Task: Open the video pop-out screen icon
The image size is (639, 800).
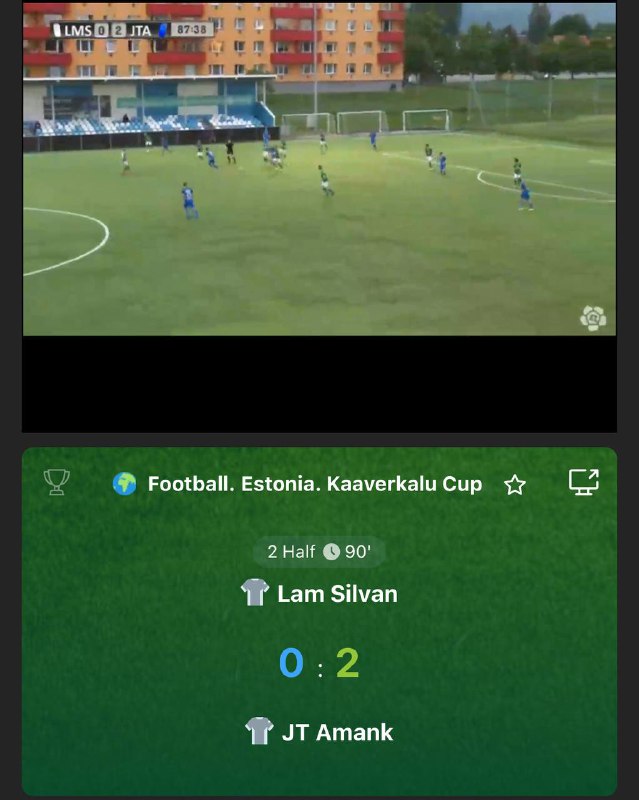Action: (x=584, y=483)
